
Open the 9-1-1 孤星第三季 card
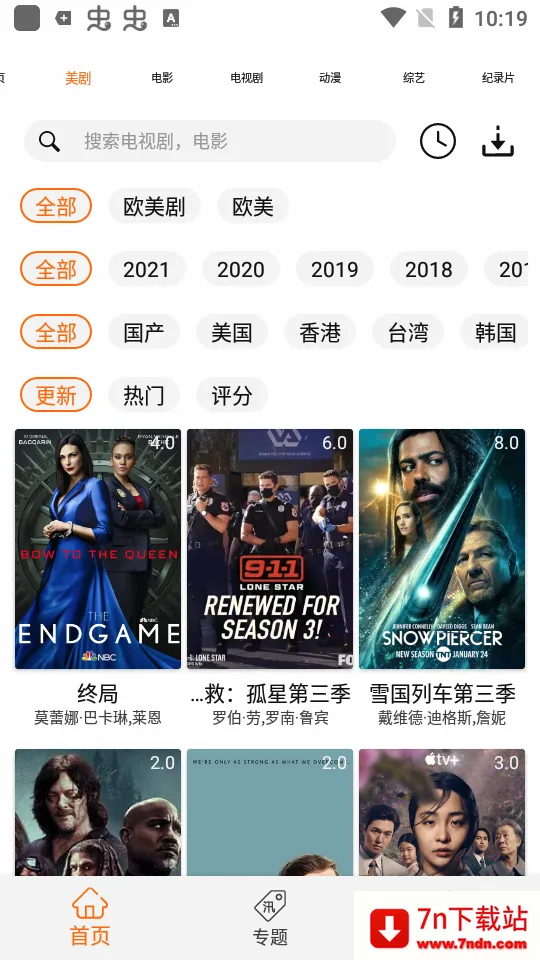pyautogui.click(x=270, y=578)
